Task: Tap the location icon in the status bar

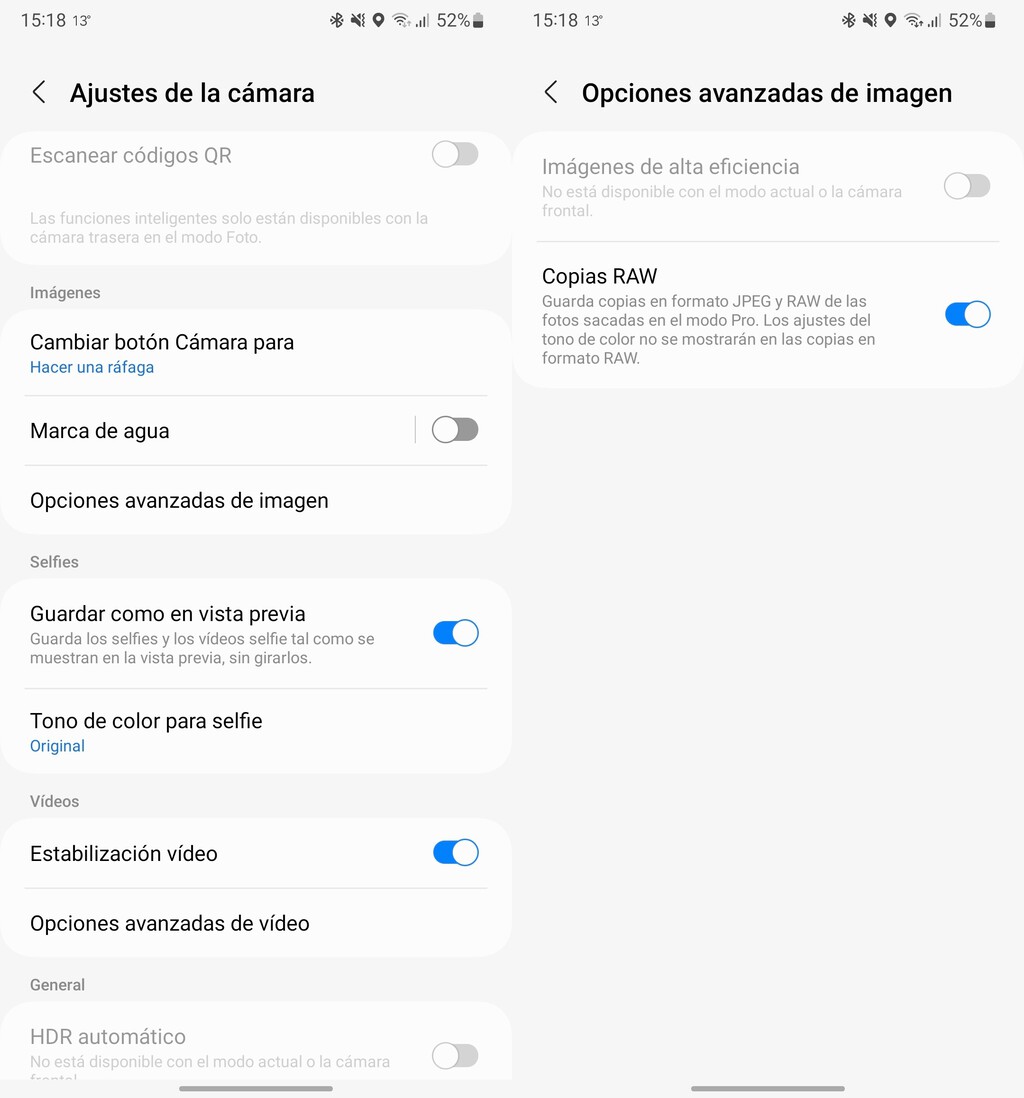Action: pos(376,19)
